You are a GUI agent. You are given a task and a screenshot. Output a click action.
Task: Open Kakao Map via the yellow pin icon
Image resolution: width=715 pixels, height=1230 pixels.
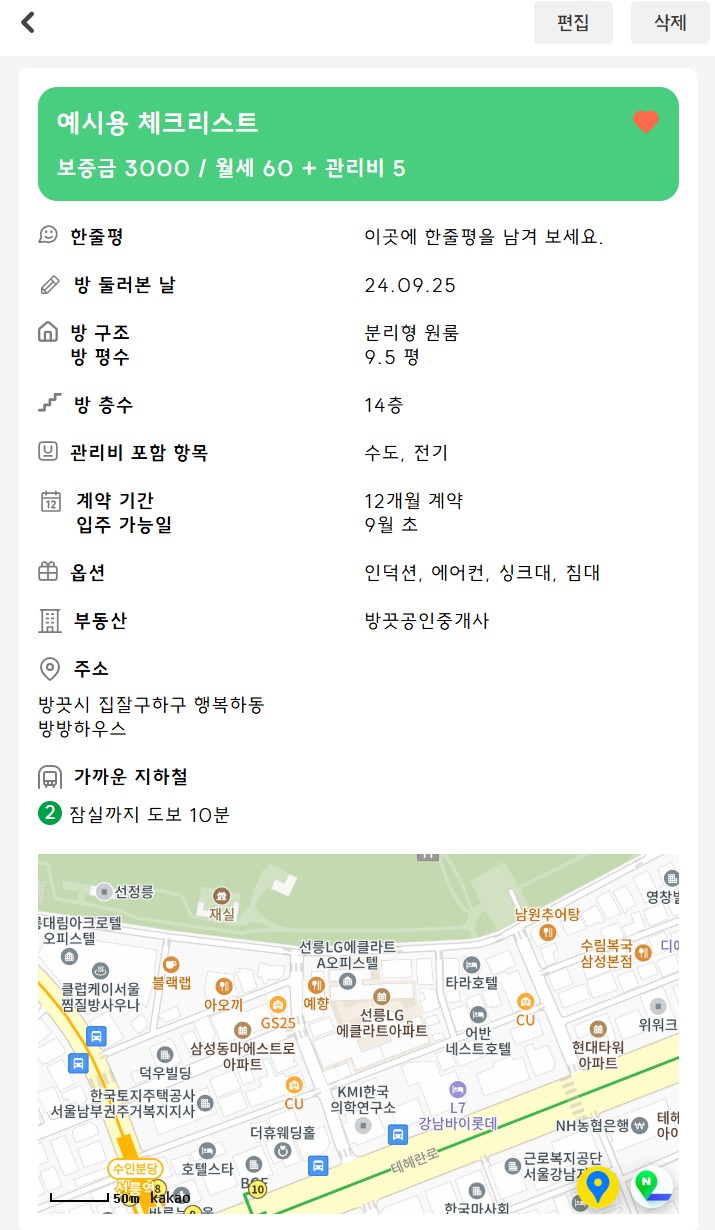point(598,1186)
